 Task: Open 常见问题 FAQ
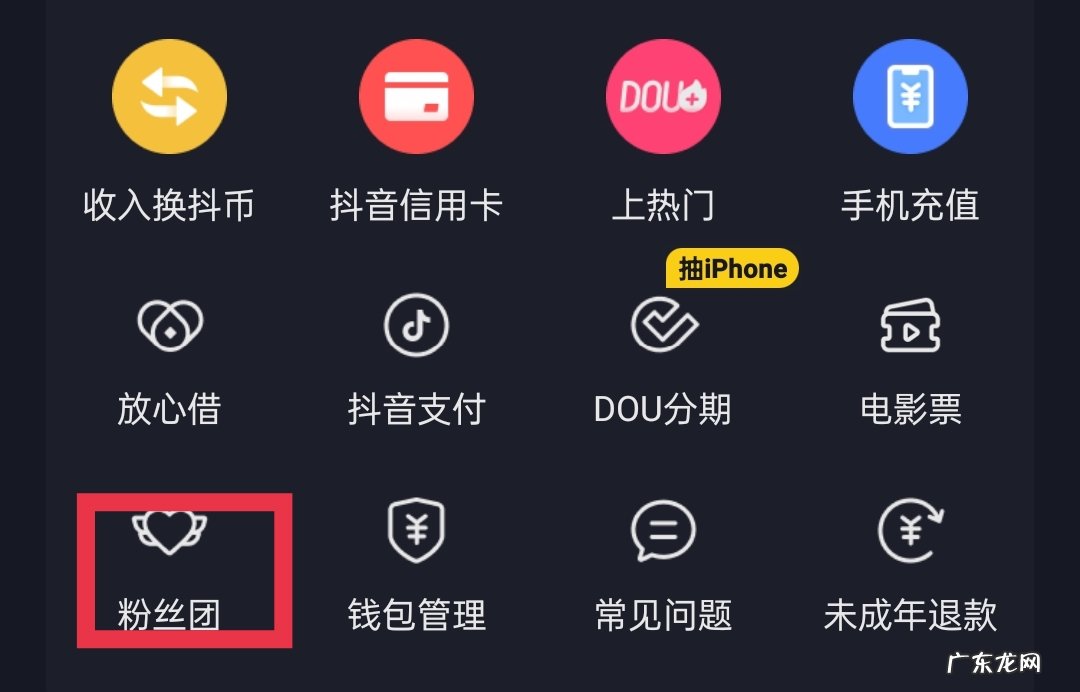point(663,530)
